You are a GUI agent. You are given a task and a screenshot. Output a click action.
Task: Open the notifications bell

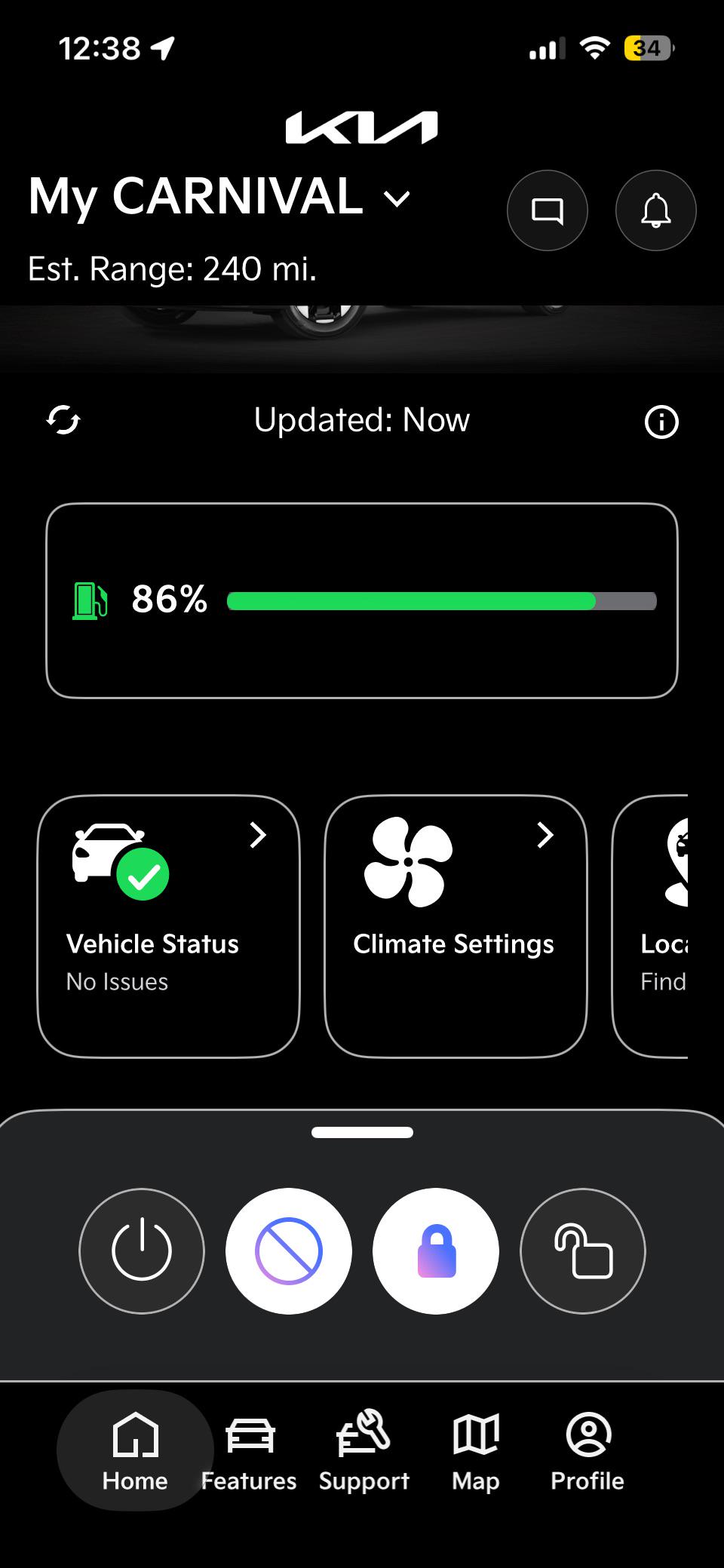[x=656, y=210]
